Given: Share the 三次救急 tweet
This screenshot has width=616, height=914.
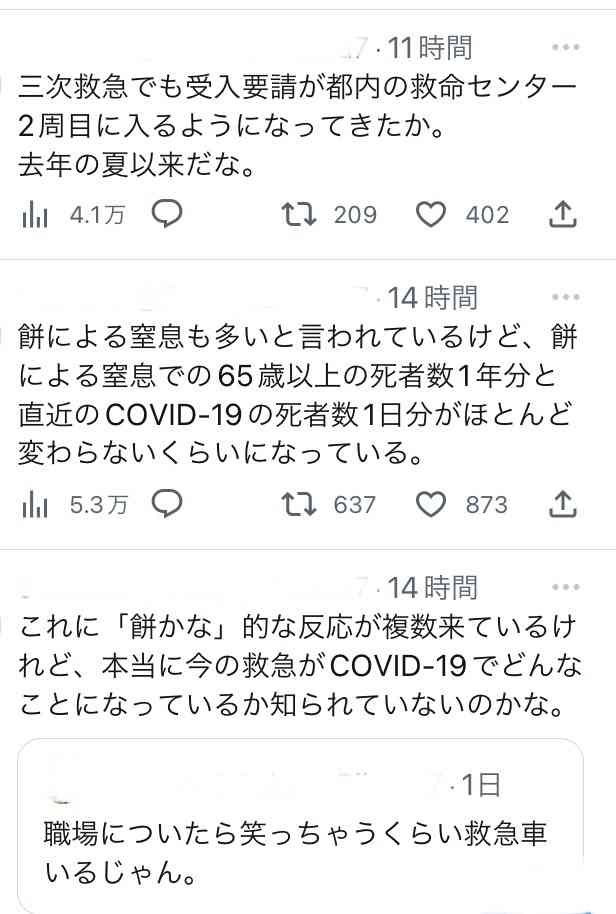Looking at the screenshot, I should click(x=563, y=214).
